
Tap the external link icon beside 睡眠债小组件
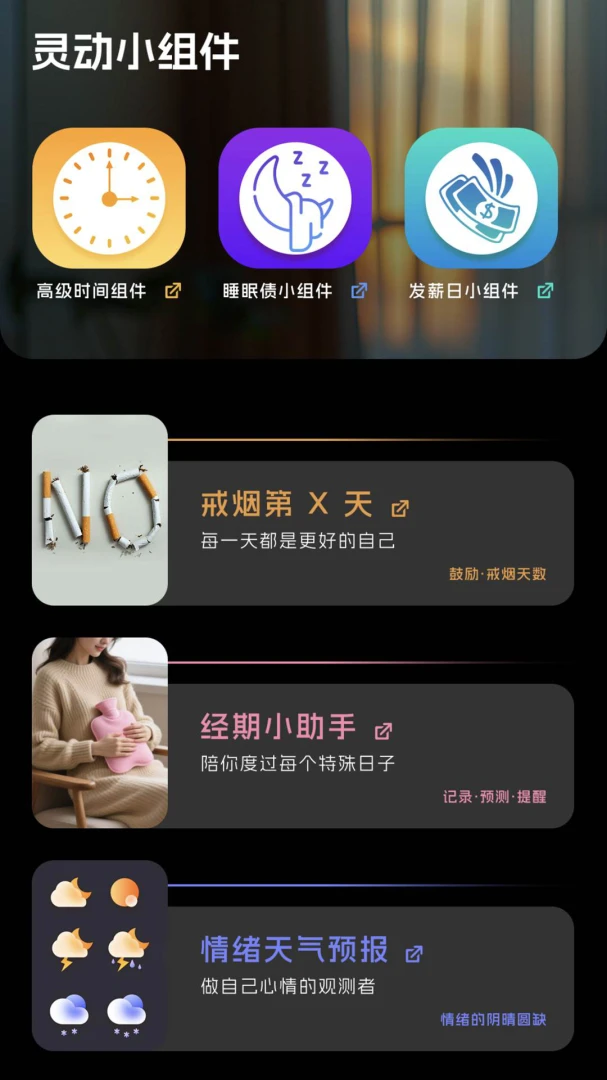coord(359,291)
